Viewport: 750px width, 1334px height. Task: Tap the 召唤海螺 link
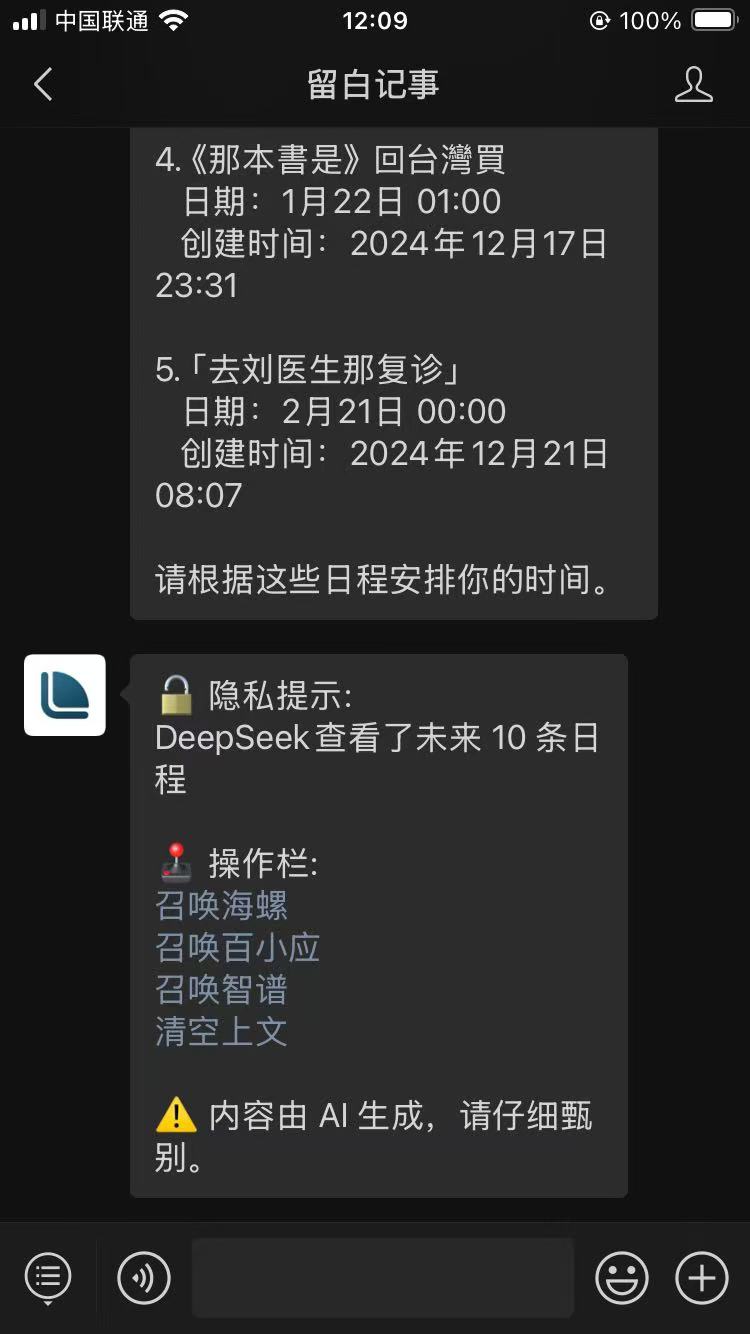(221, 906)
